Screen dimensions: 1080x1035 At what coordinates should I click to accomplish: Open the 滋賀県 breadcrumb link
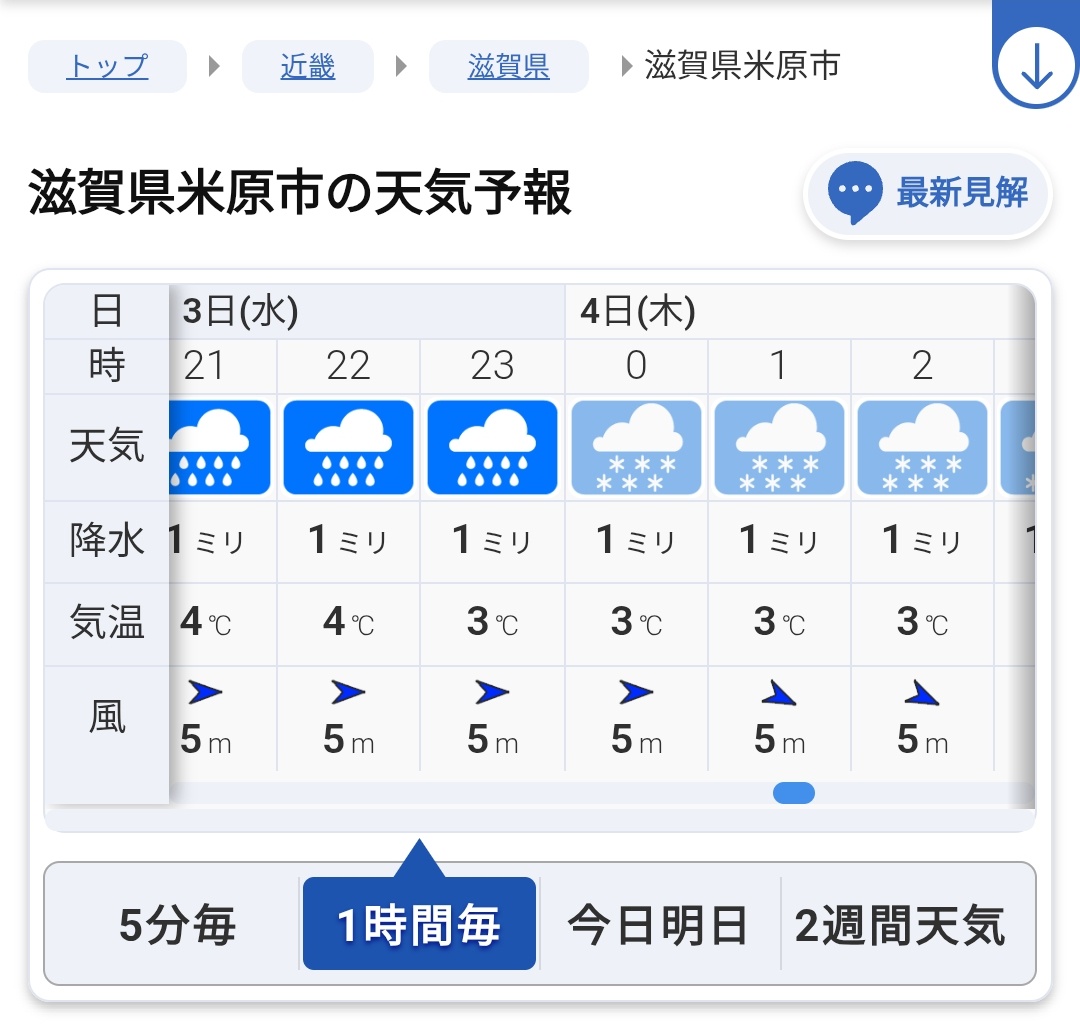click(x=508, y=67)
